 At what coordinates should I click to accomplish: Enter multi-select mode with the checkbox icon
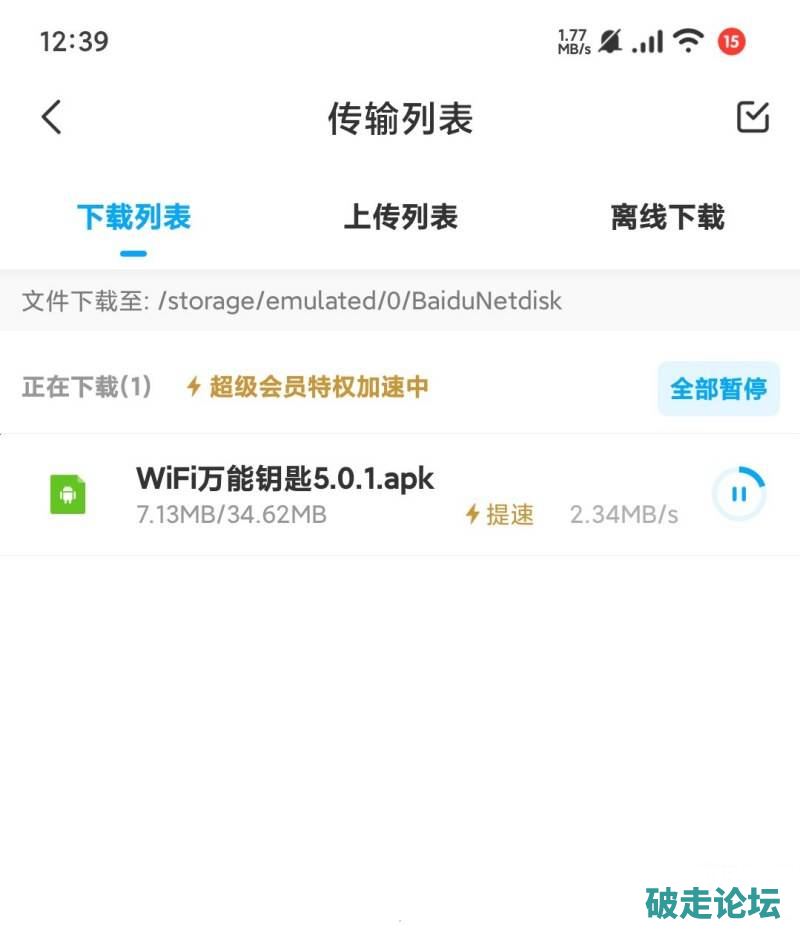tap(752, 118)
